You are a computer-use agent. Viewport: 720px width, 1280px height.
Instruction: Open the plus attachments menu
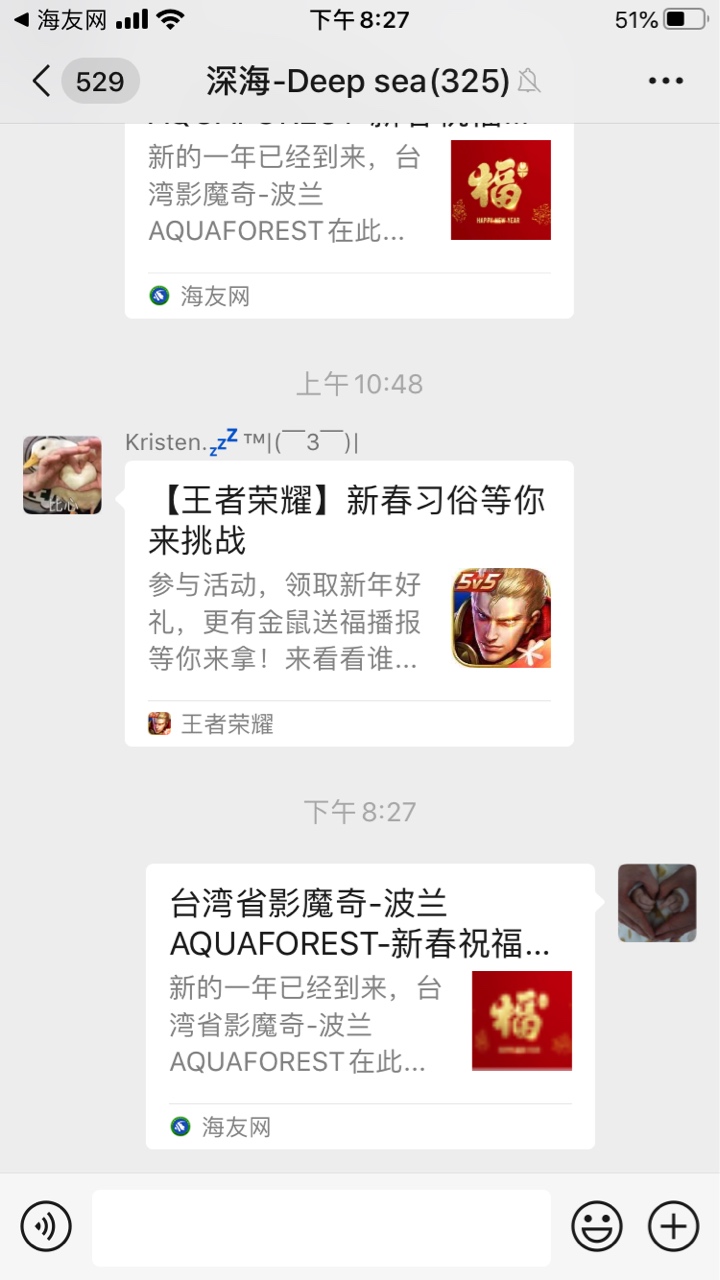point(673,1226)
